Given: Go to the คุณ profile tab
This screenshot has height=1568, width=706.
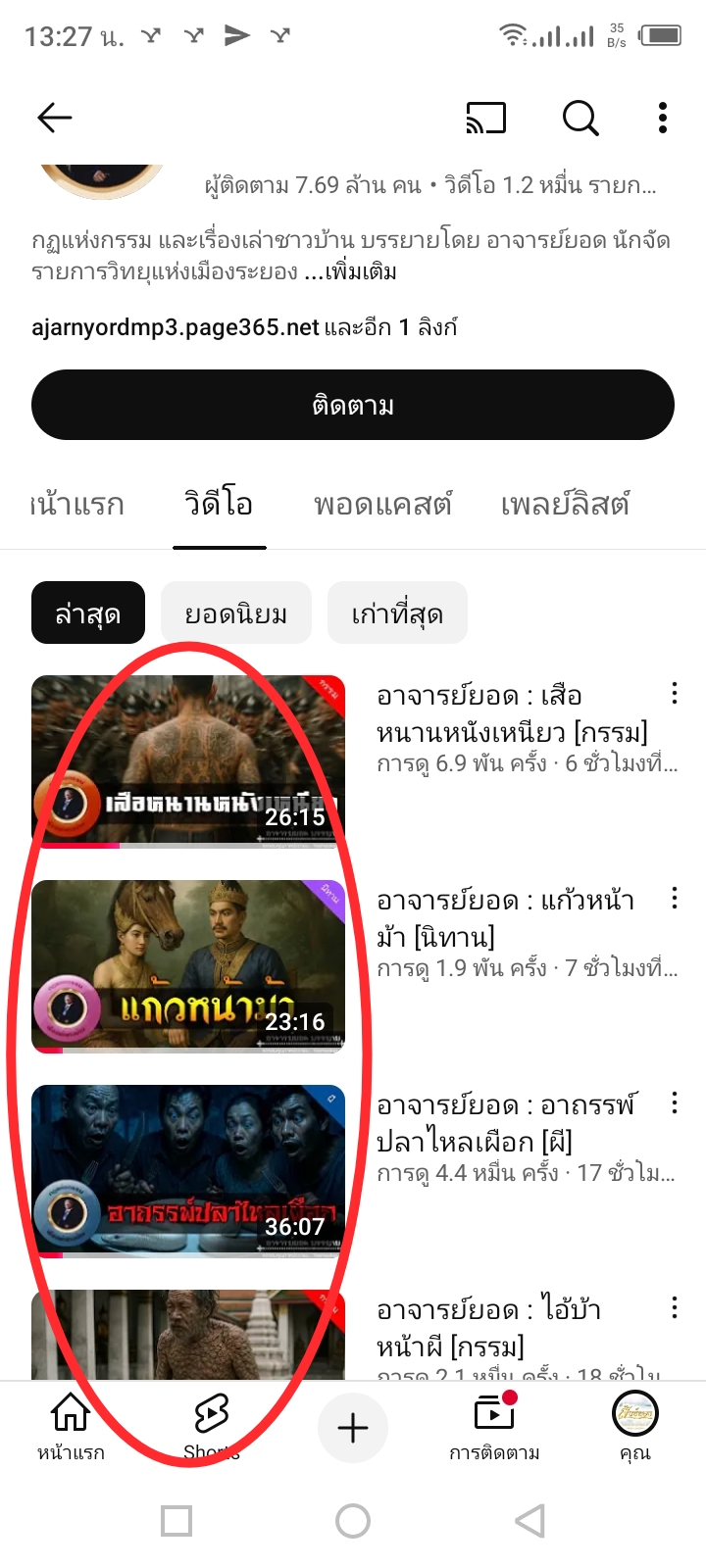Looking at the screenshot, I should [x=635, y=1427].
